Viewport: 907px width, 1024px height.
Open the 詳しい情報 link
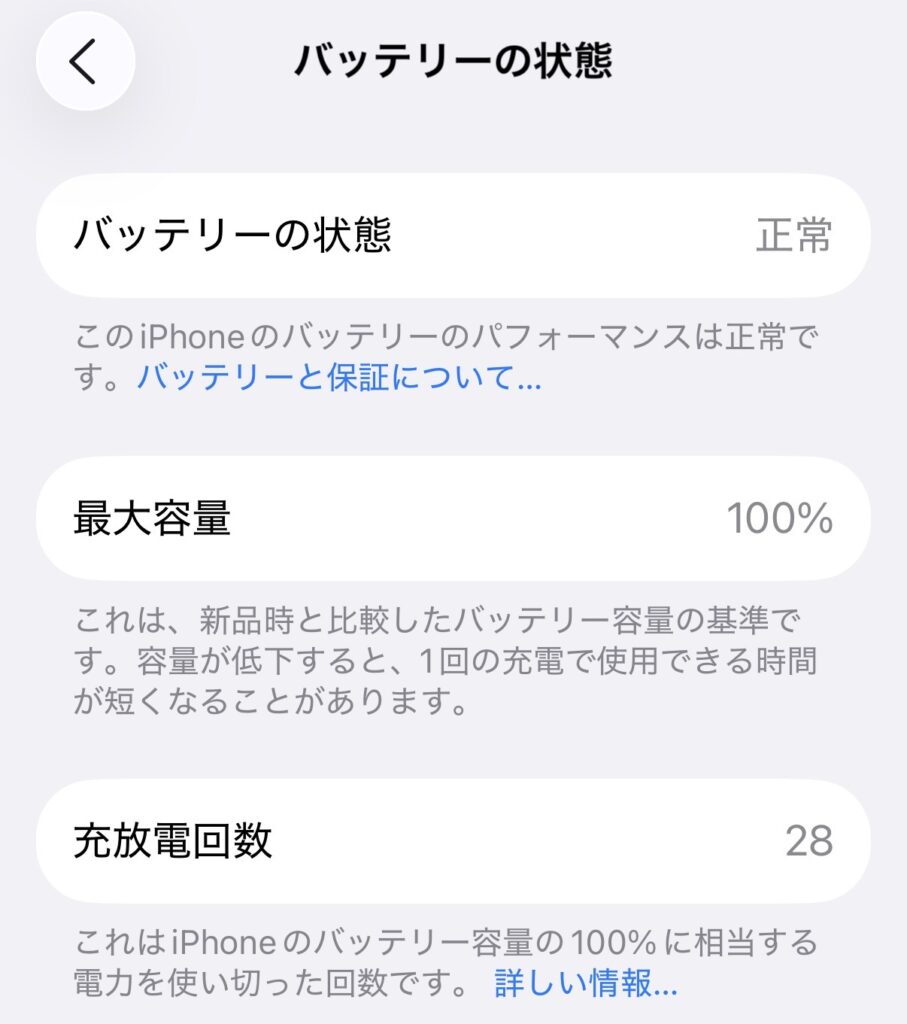tap(586, 984)
